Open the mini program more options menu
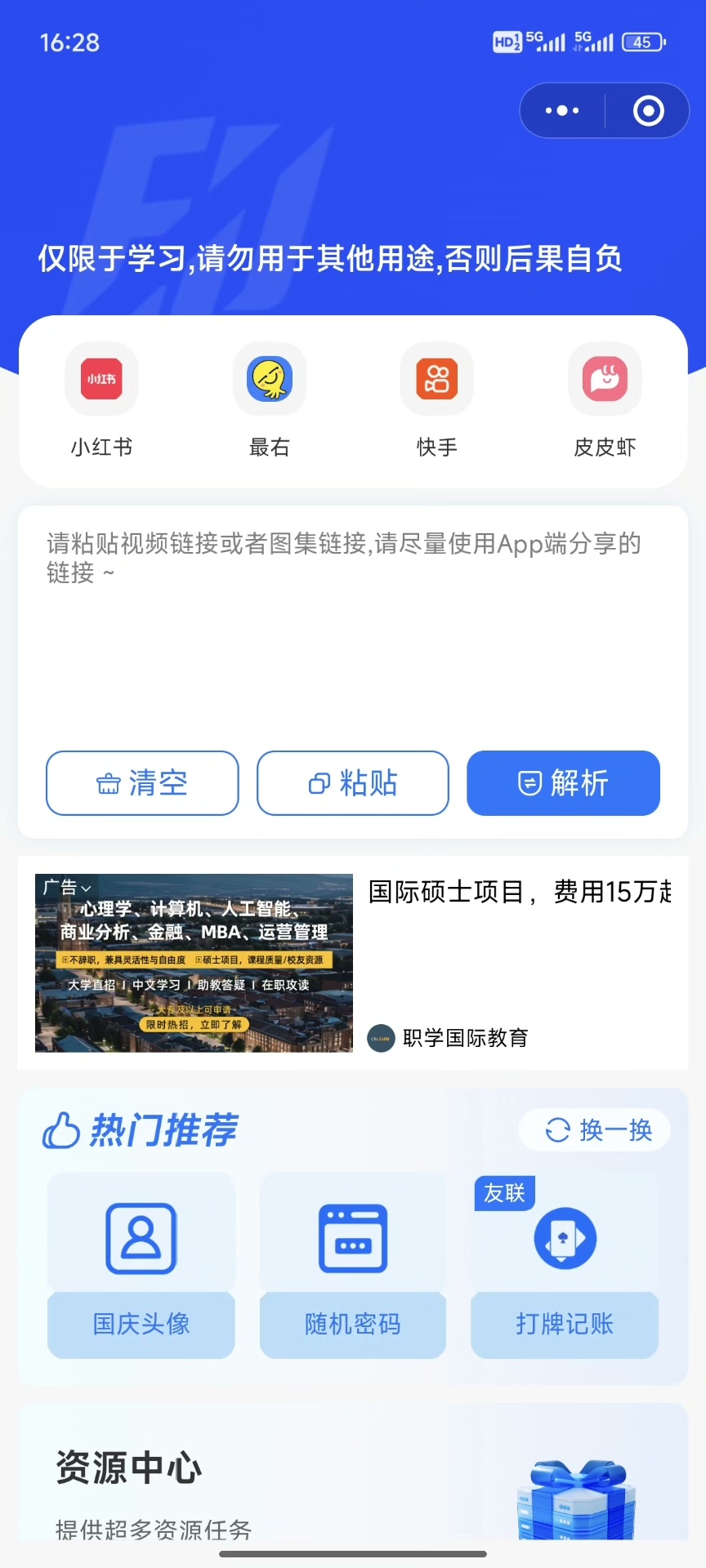 pos(562,110)
